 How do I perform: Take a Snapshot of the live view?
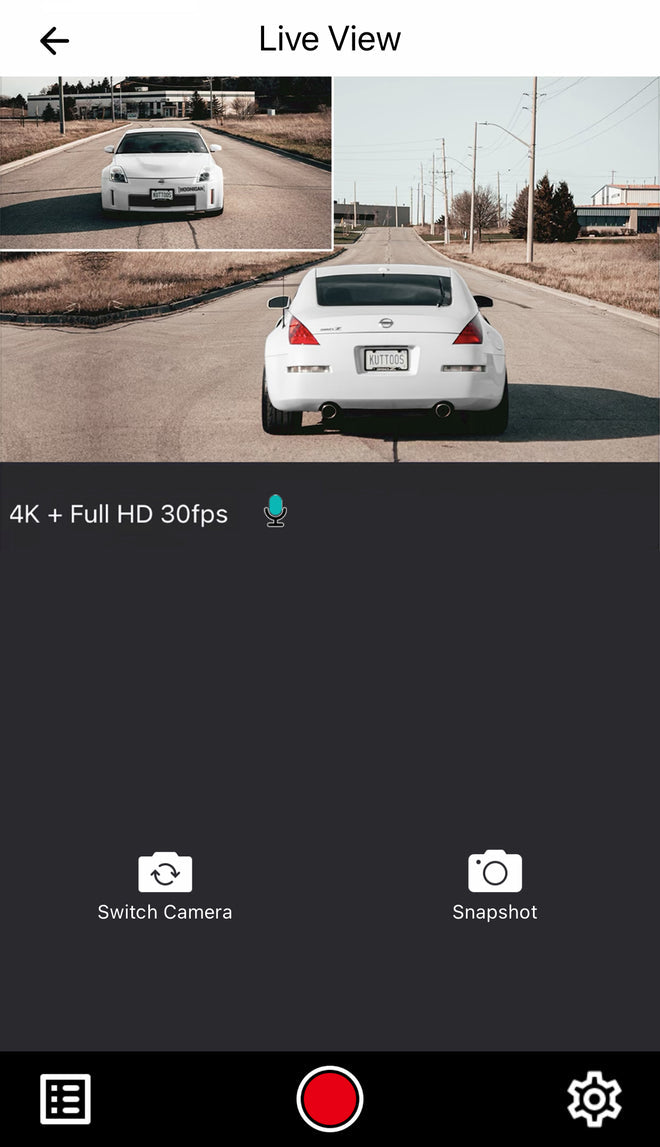(x=494, y=886)
